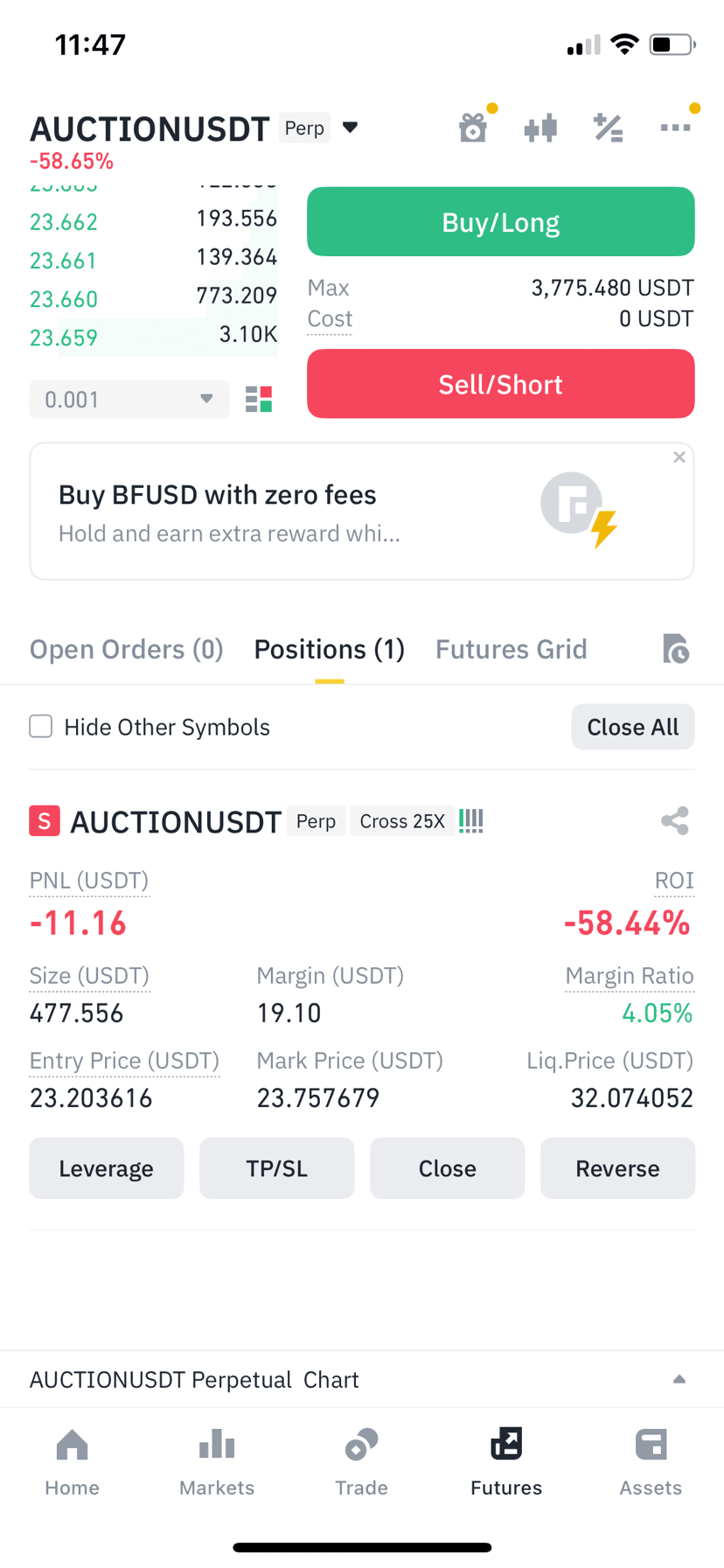Tap the Buy/Long button
Viewport: 724px width, 1568px height.
(500, 222)
